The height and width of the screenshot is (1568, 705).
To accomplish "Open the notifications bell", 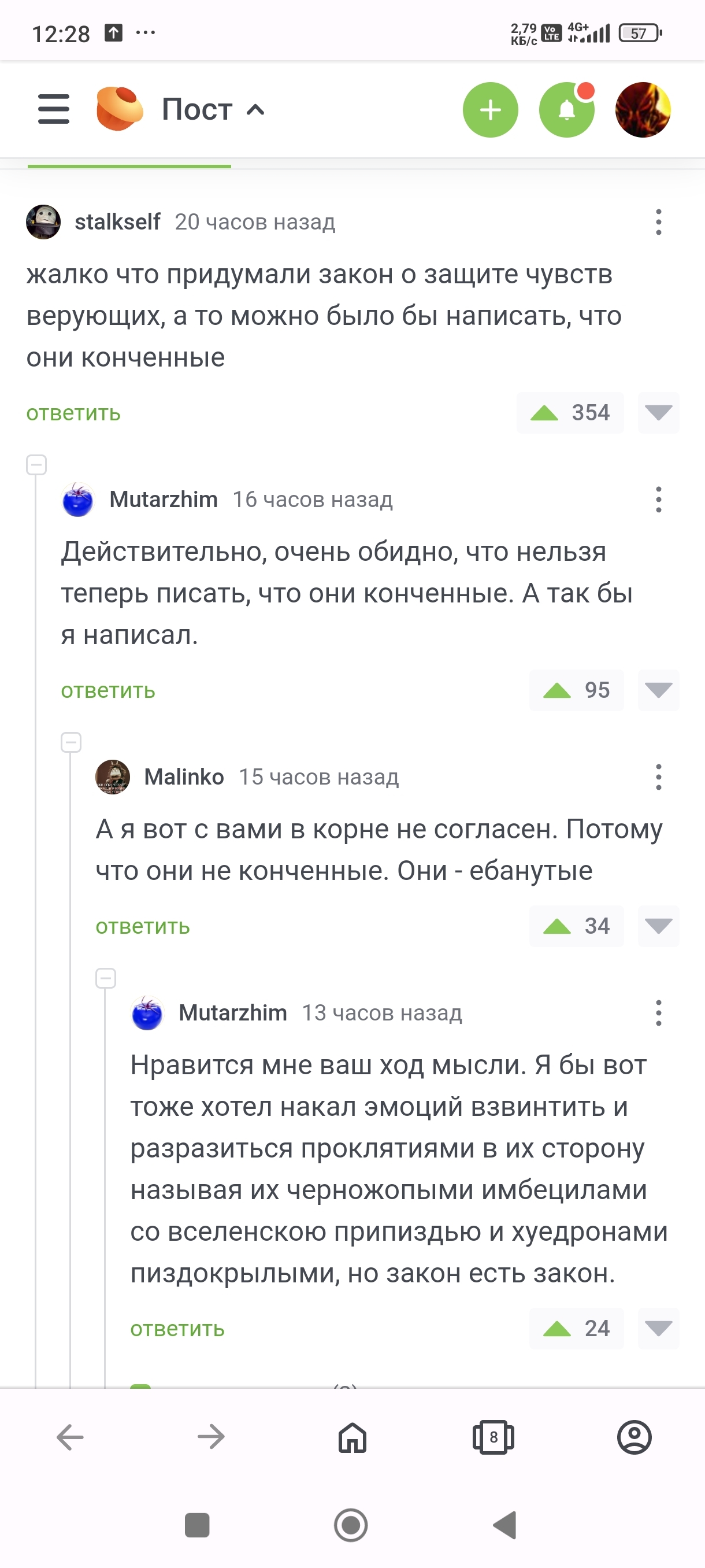I will (566, 110).
